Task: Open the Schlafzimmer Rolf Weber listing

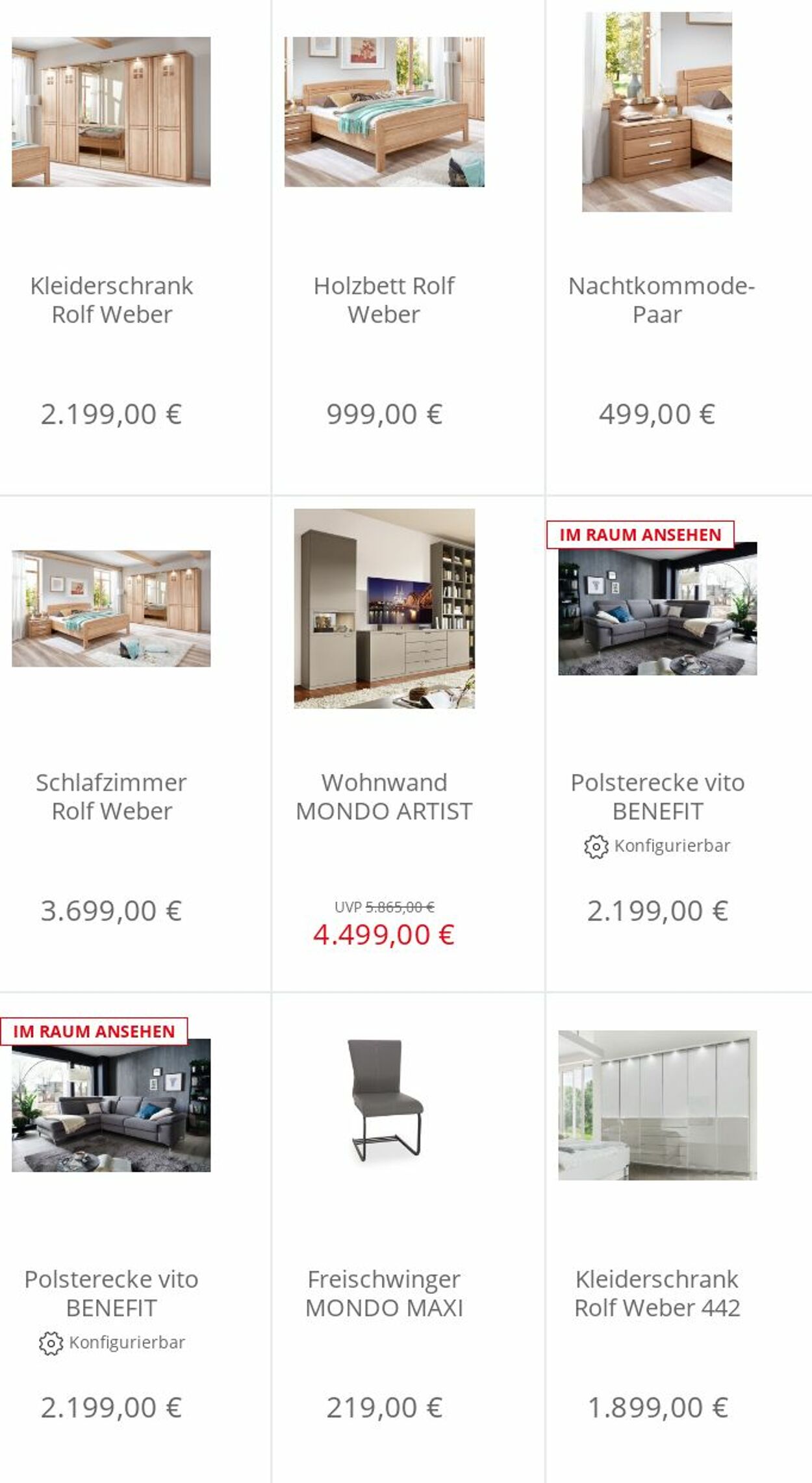Action: tap(111, 797)
